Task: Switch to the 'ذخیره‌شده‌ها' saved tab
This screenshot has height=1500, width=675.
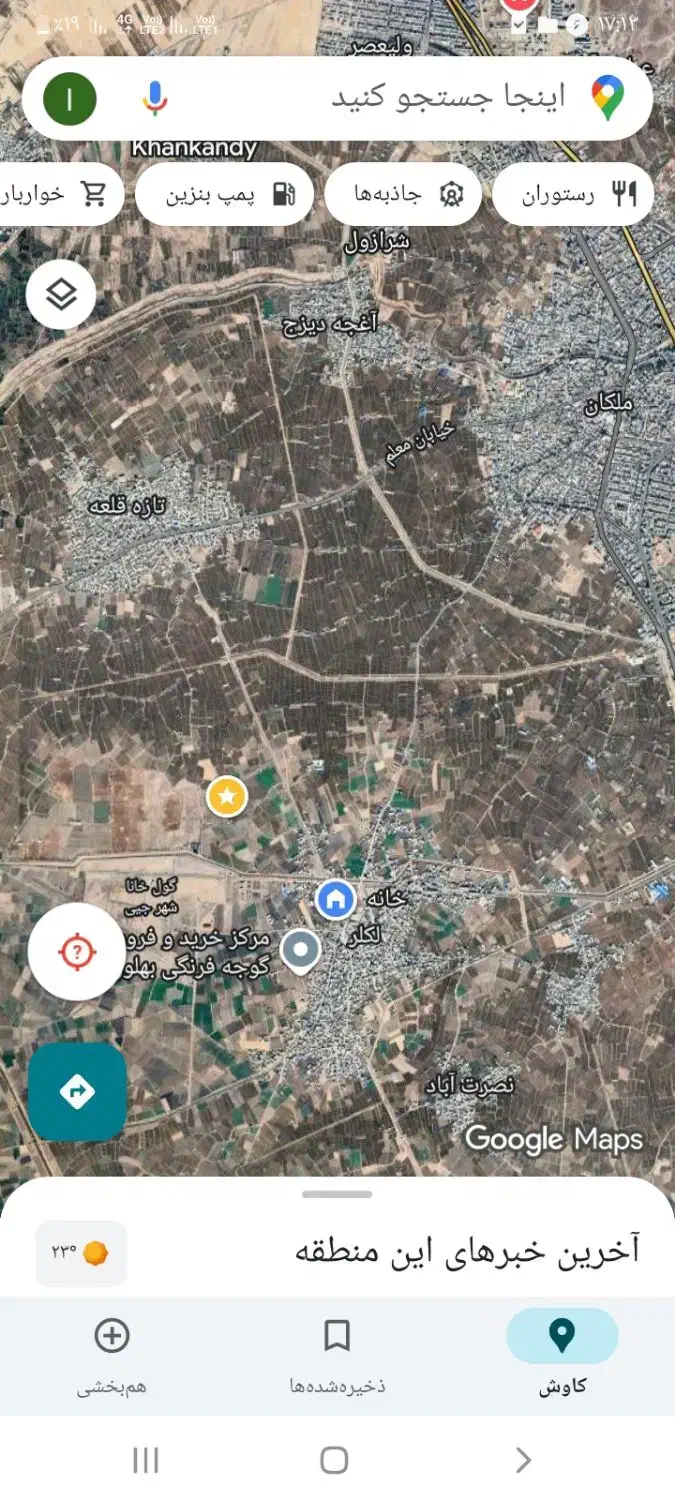Action: pyautogui.click(x=337, y=1354)
